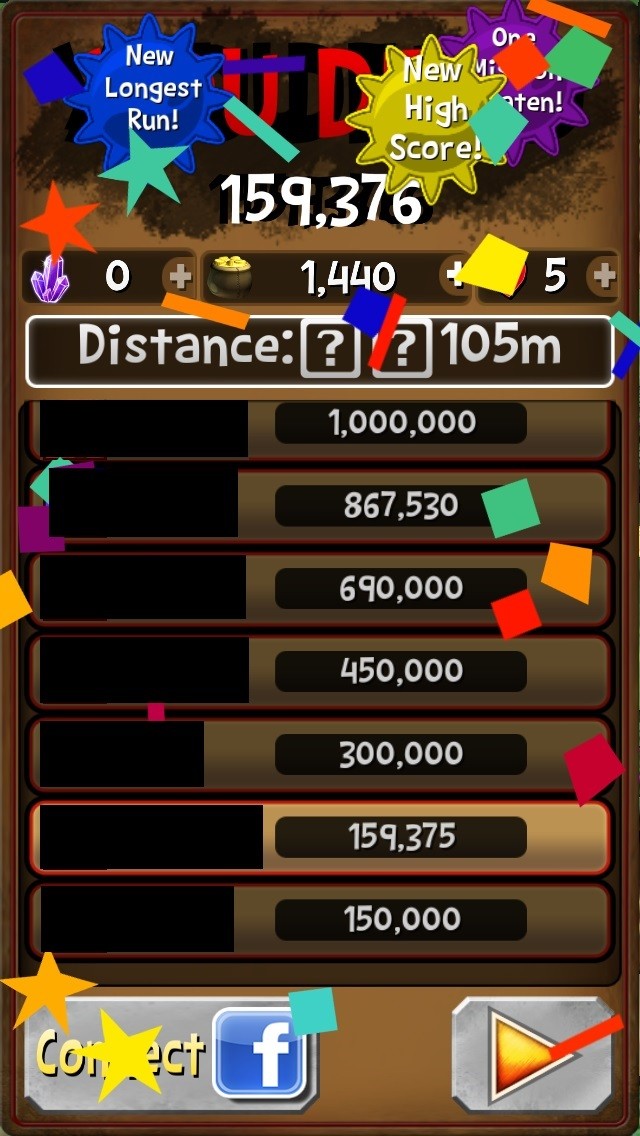640x1136 pixels.
Task: Add more gold coins with plus button
Action: coord(455,276)
